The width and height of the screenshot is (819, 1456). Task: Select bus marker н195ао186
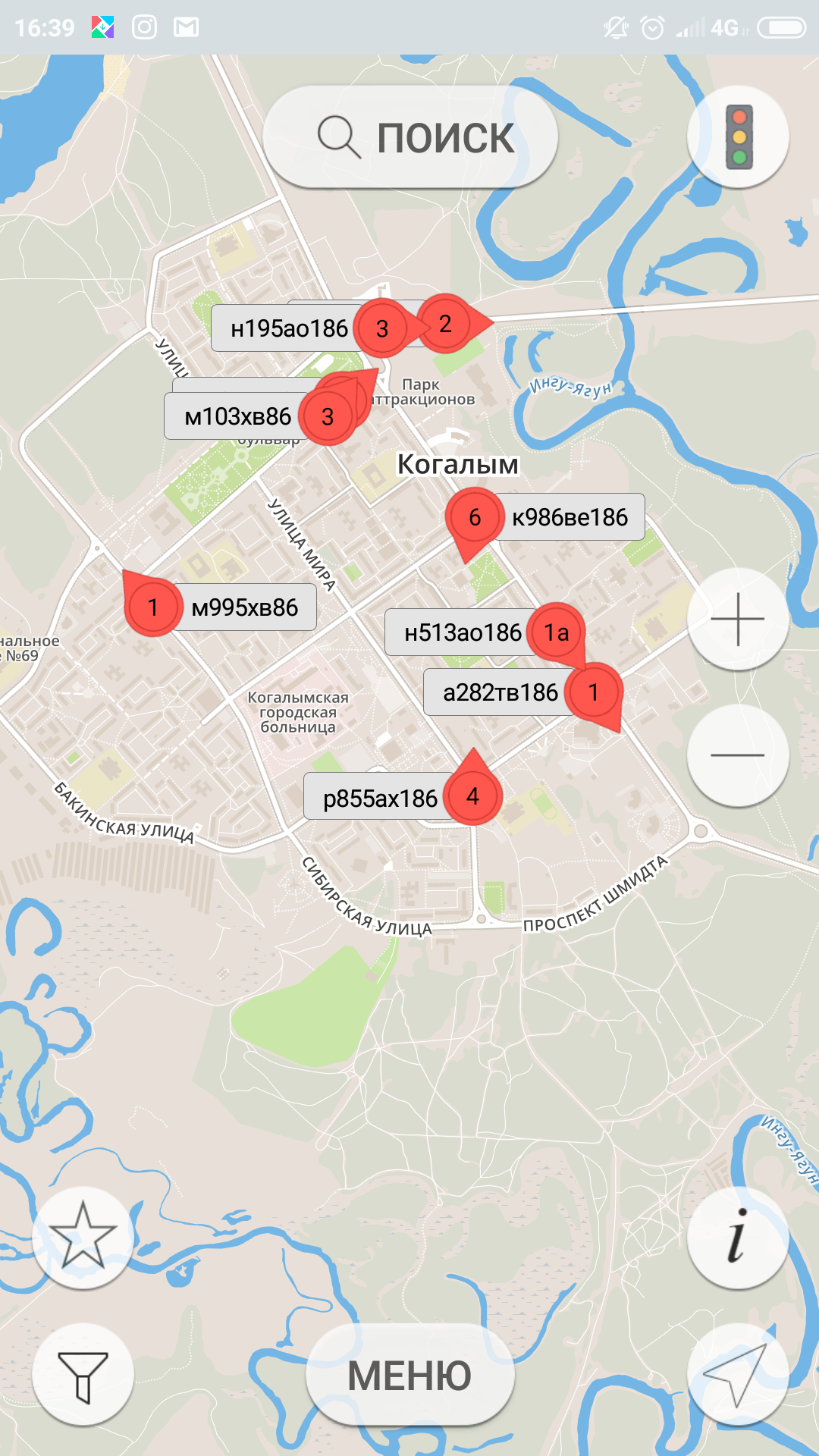click(289, 329)
